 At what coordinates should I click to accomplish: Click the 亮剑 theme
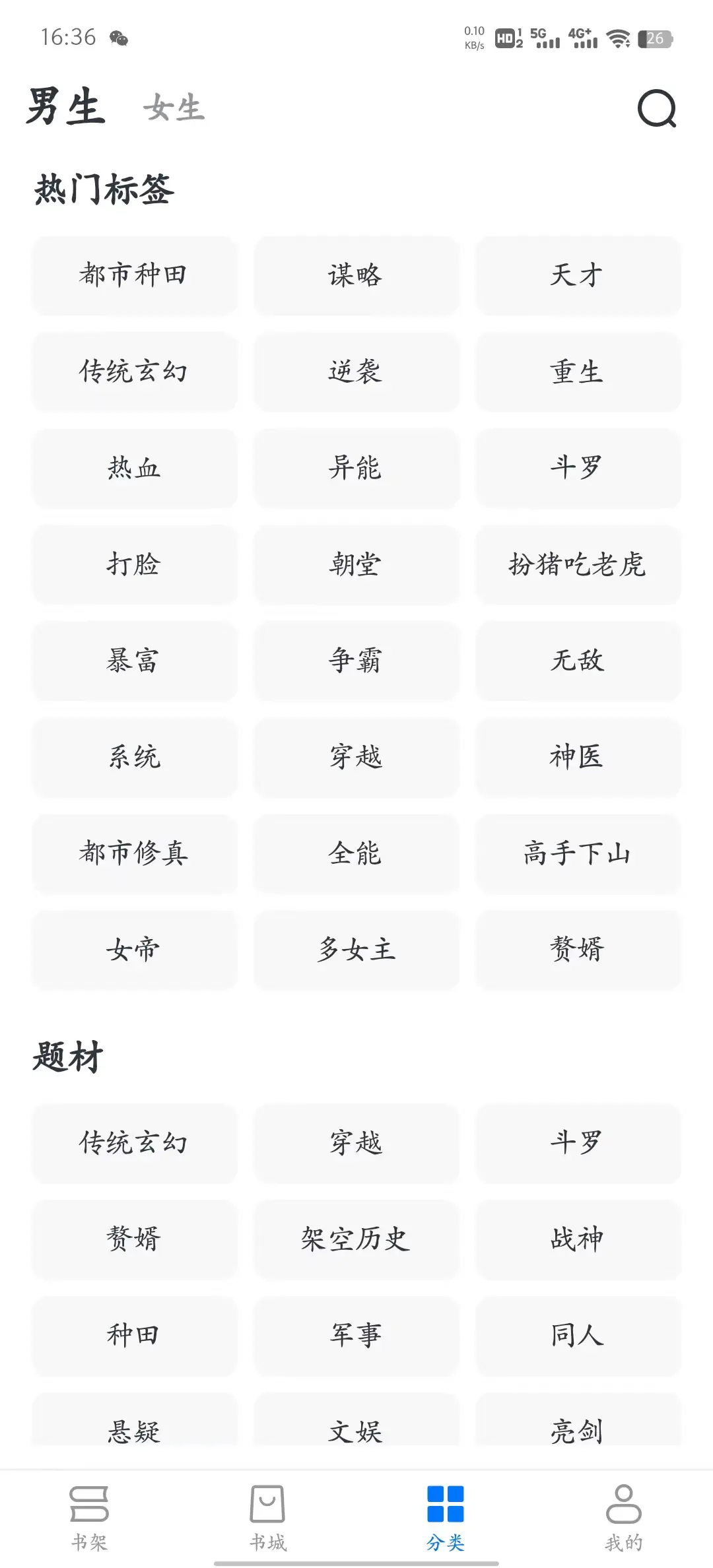click(578, 1430)
